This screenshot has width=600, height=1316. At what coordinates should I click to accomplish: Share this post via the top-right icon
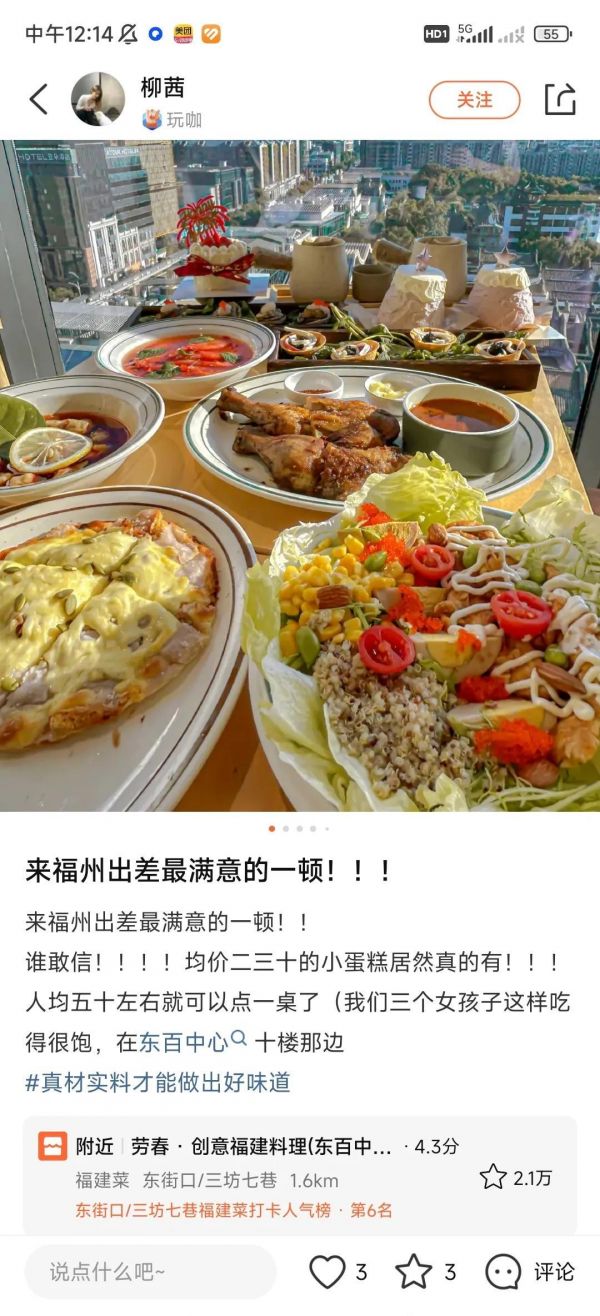pyautogui.click(x=560, y=99)
